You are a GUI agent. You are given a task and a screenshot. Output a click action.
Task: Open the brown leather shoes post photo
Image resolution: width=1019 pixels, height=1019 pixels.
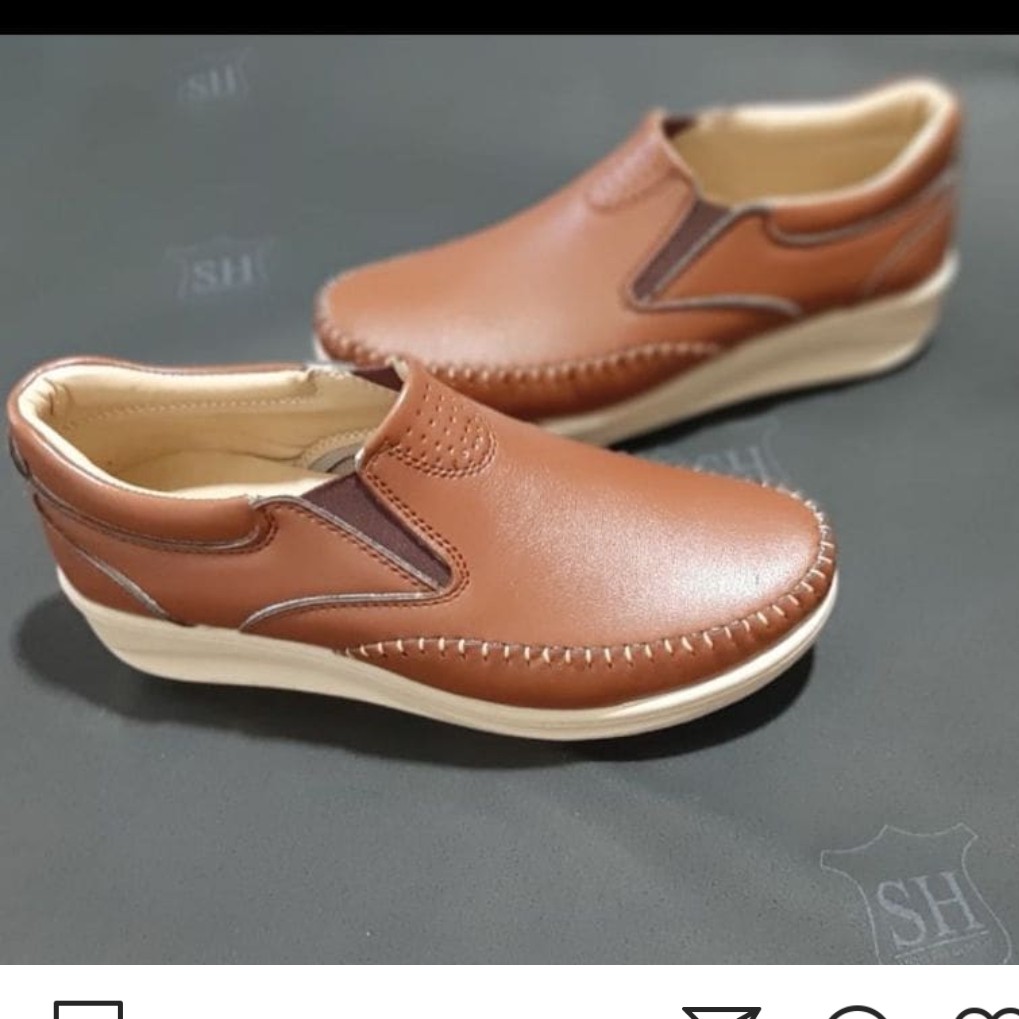(509, 500)
